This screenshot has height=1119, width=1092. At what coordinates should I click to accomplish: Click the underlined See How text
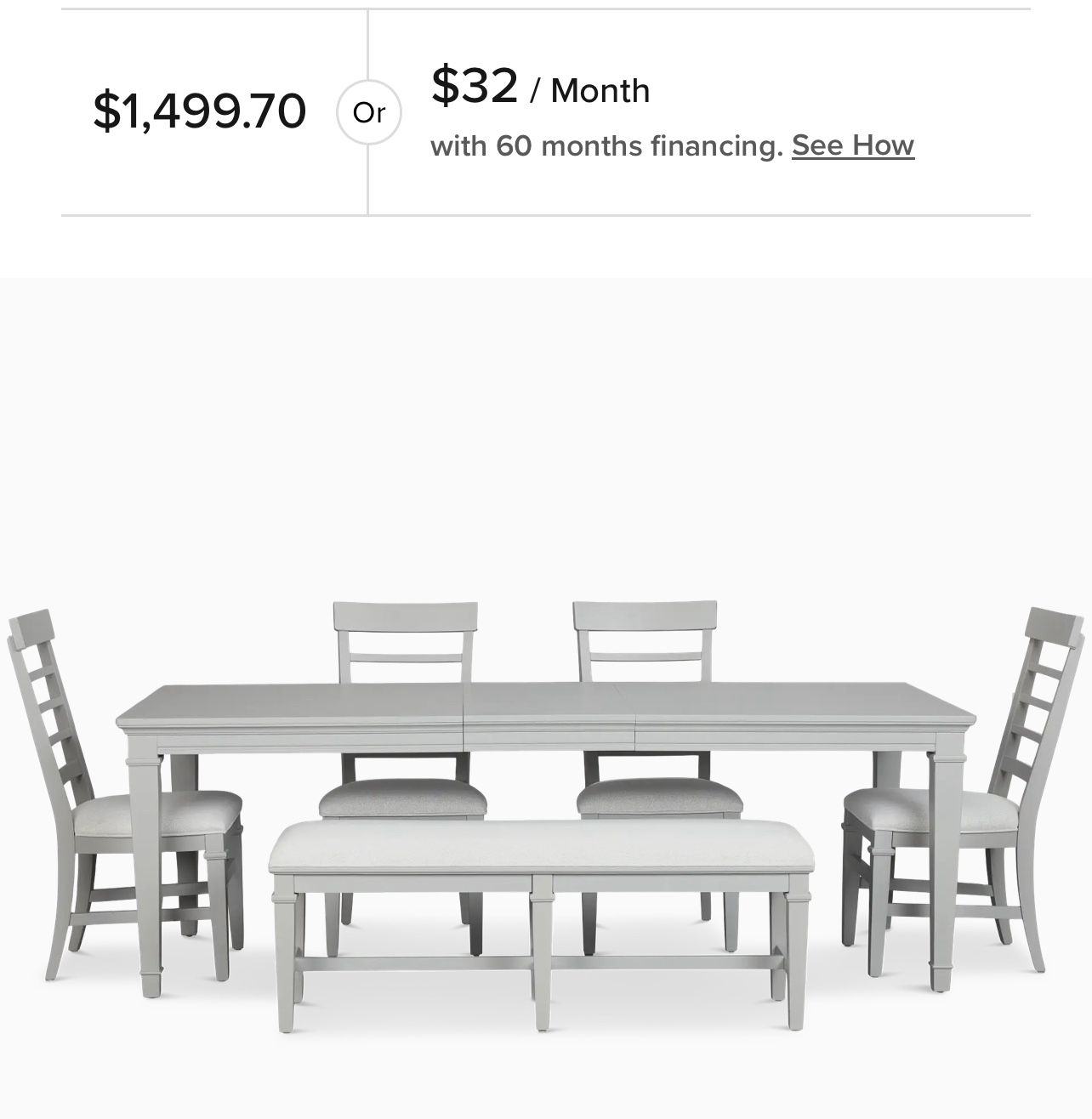pyautogui.click(x=853, y=146)
